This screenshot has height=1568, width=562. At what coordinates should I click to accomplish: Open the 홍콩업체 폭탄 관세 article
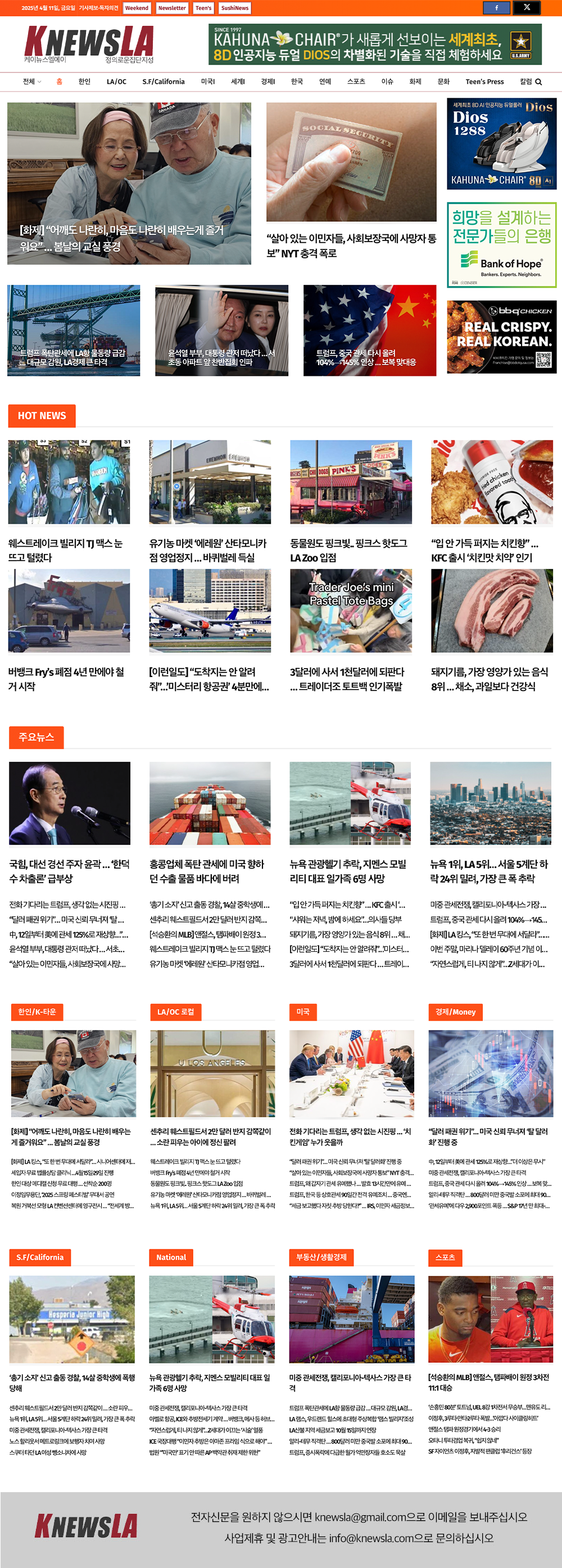coord(207,871)
